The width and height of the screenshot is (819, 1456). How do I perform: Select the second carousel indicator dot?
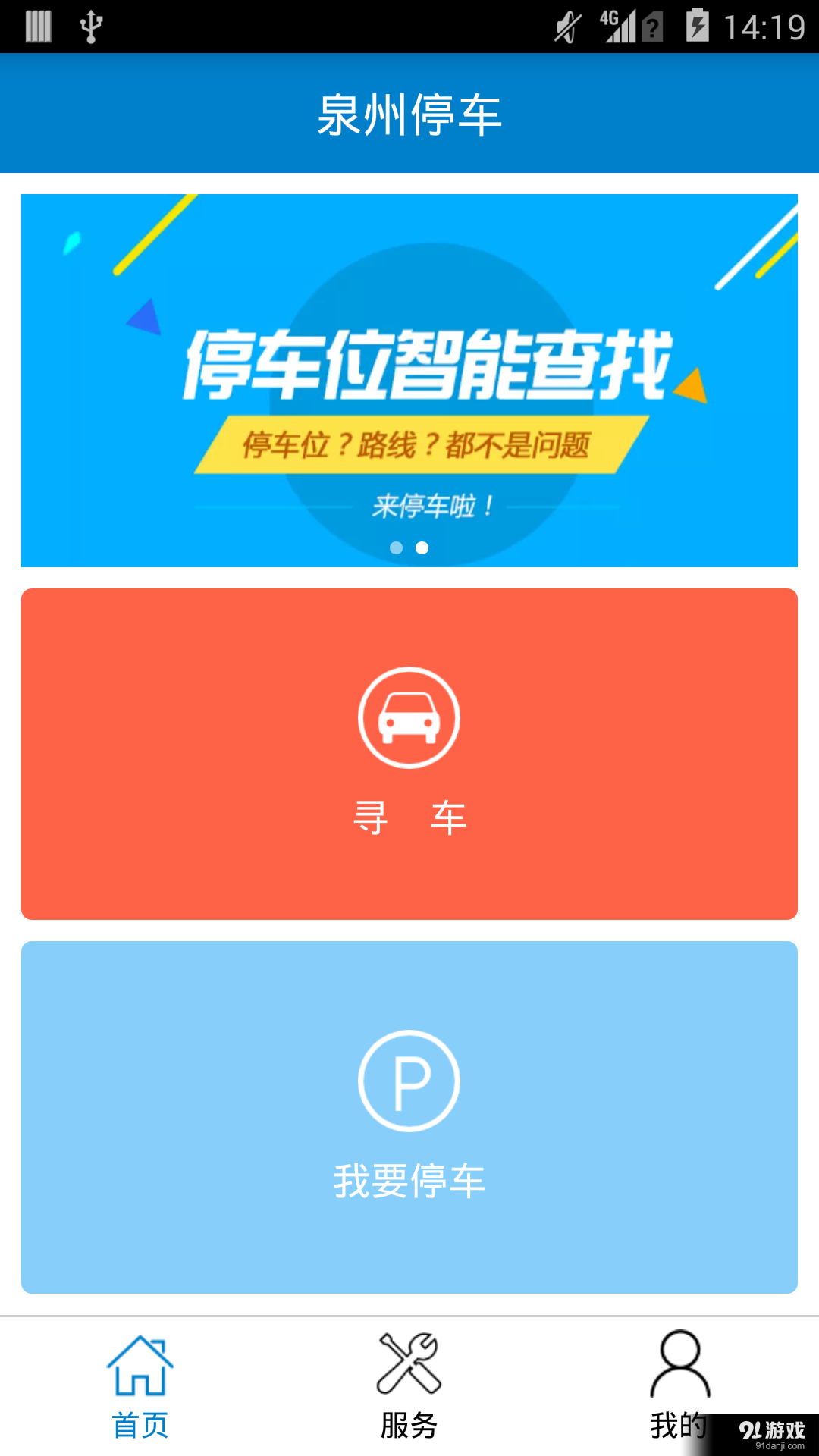coord(422,547)
